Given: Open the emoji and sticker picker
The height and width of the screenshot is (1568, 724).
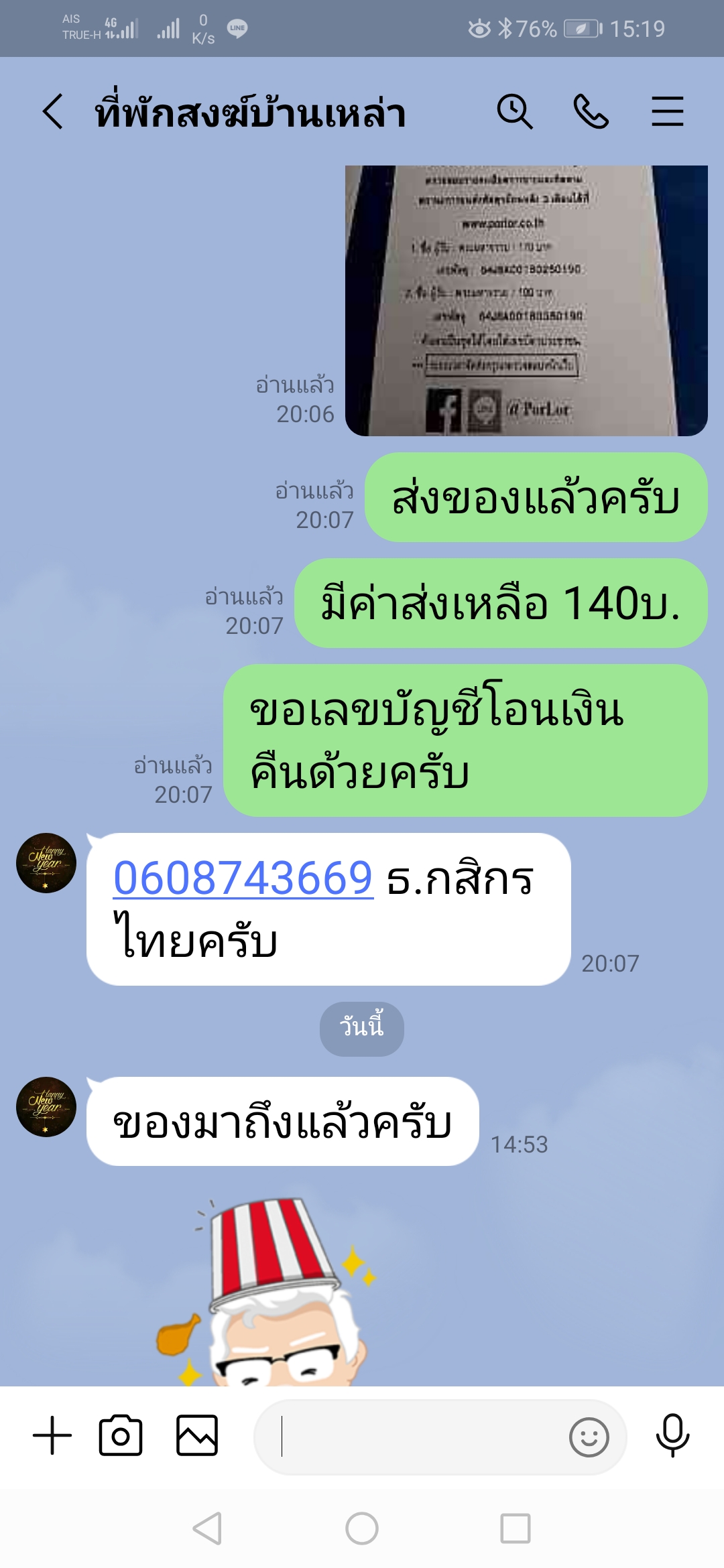Looking at the screenshot, I should pyautogui.click(x=589, y=1437).
